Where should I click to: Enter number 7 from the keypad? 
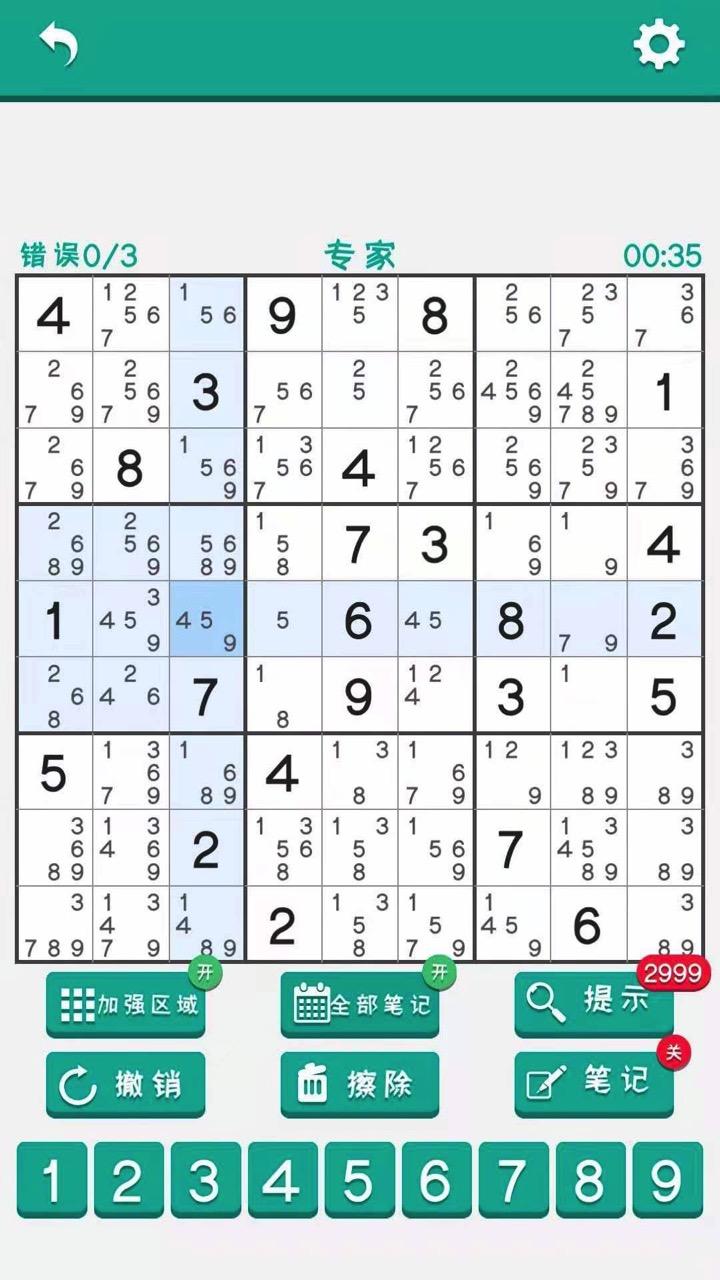[512, 1180]
